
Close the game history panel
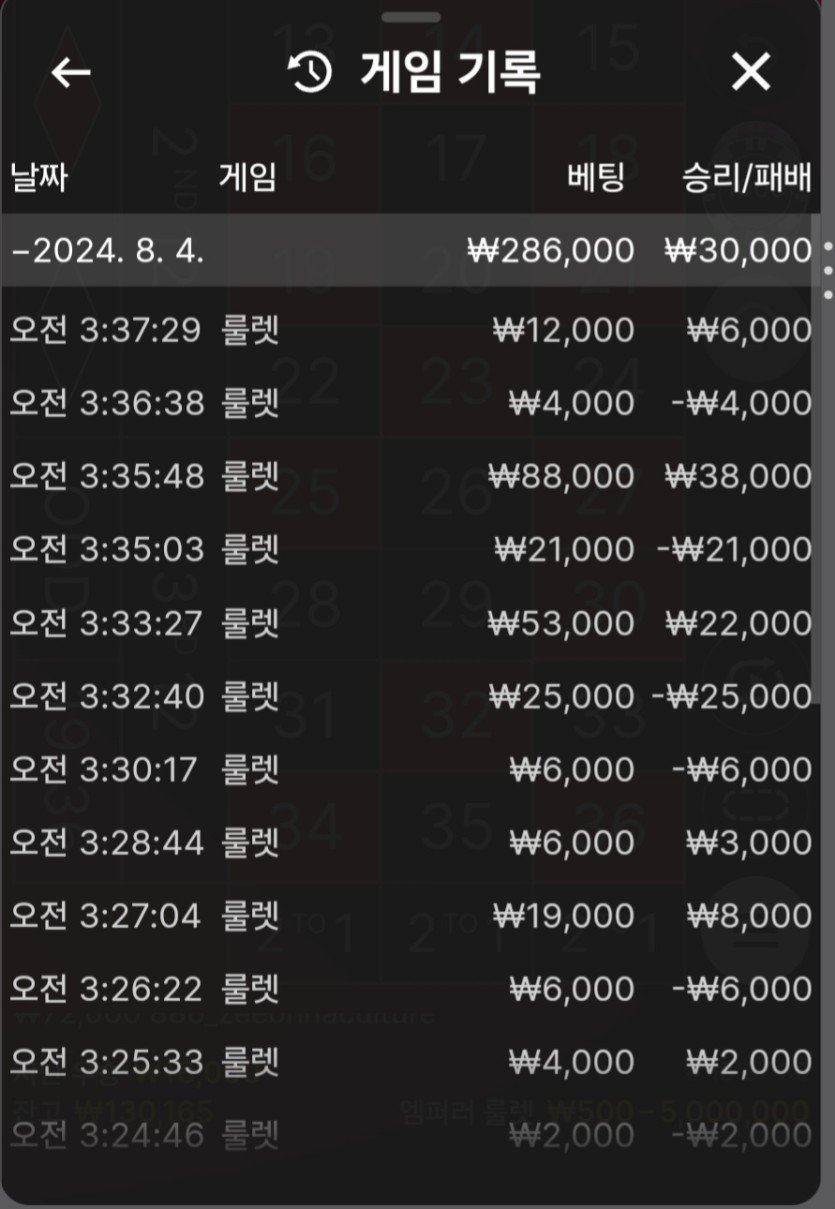[x=751, y=72]
